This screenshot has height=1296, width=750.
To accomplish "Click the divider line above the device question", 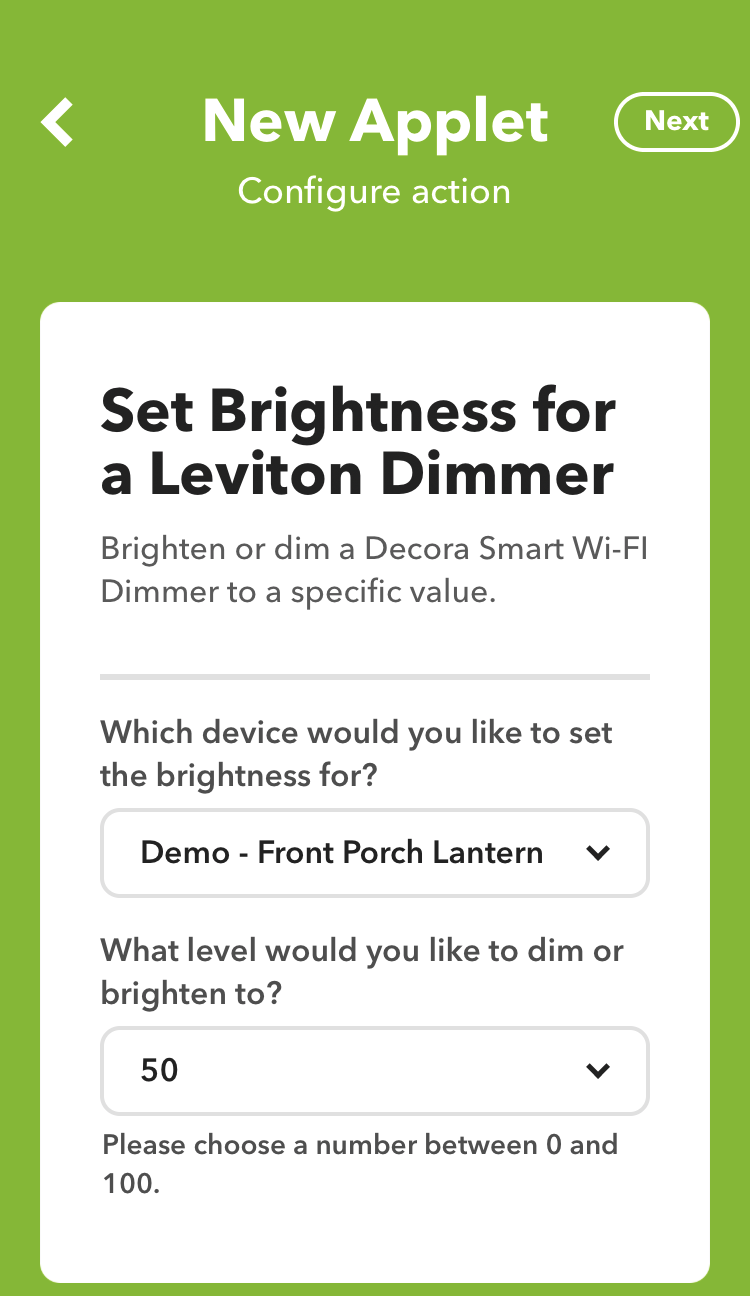I will click(x=375, y=676).
